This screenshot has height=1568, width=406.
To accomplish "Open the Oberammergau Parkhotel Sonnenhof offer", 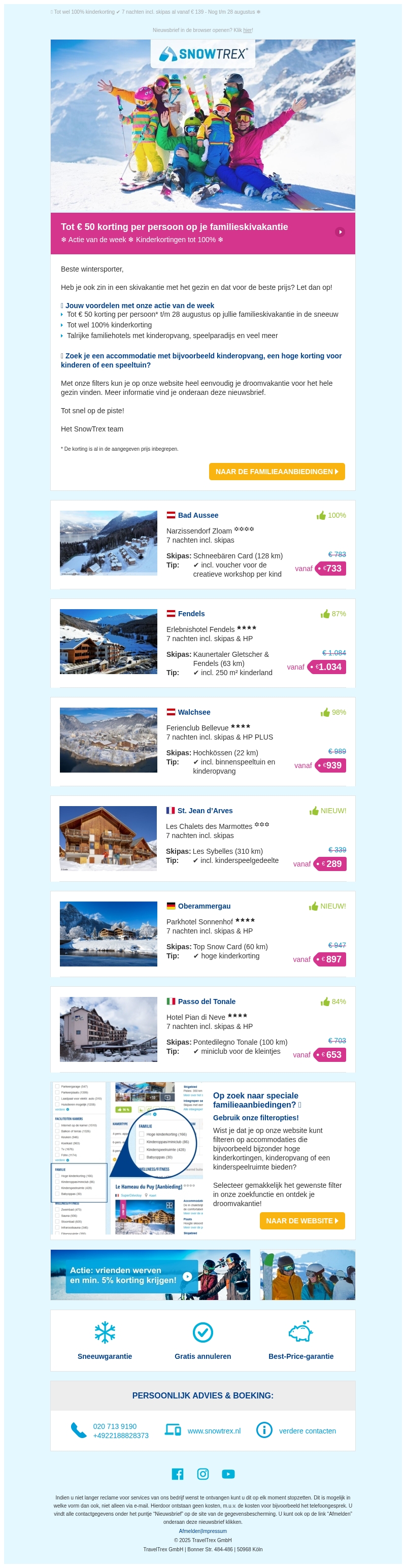I will pos(204,907).
